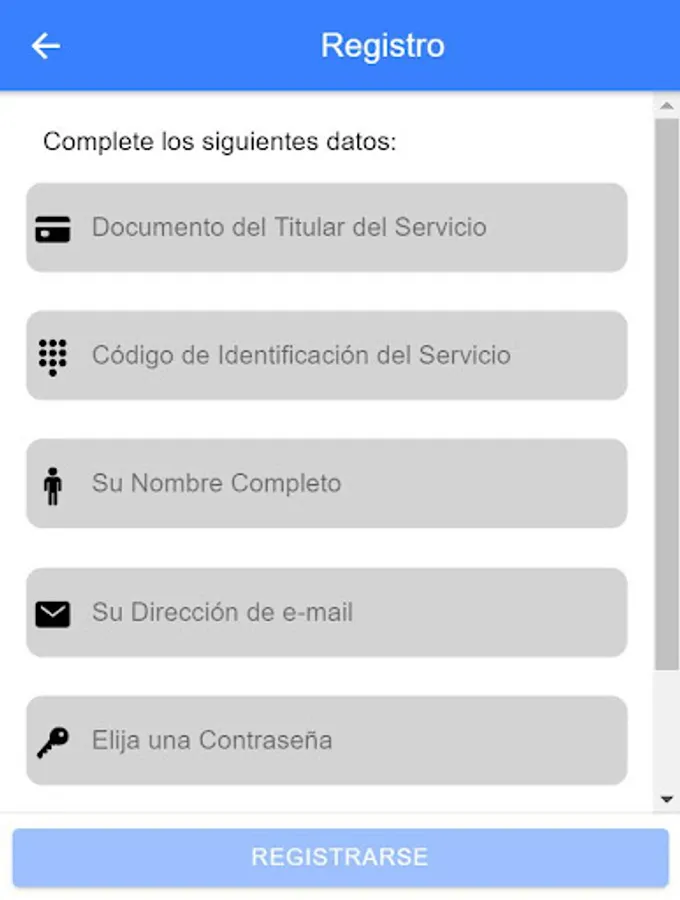Image resolution: width=680 pixels, height=900 pixels.
Task: Tap the Su Nombre Completo field
Action: point(326,483)
